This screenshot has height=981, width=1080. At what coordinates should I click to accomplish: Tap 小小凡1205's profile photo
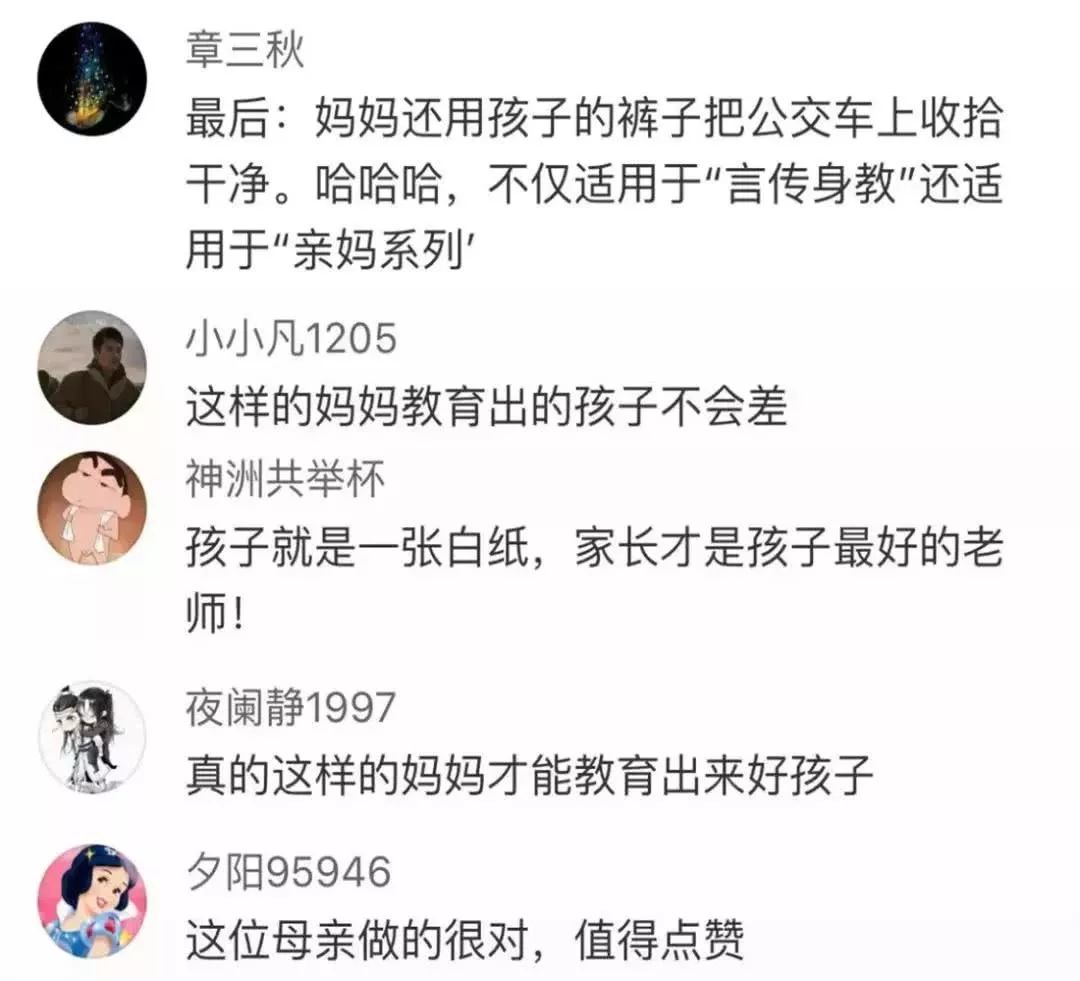pyautogui.click(x=92, y=368)
